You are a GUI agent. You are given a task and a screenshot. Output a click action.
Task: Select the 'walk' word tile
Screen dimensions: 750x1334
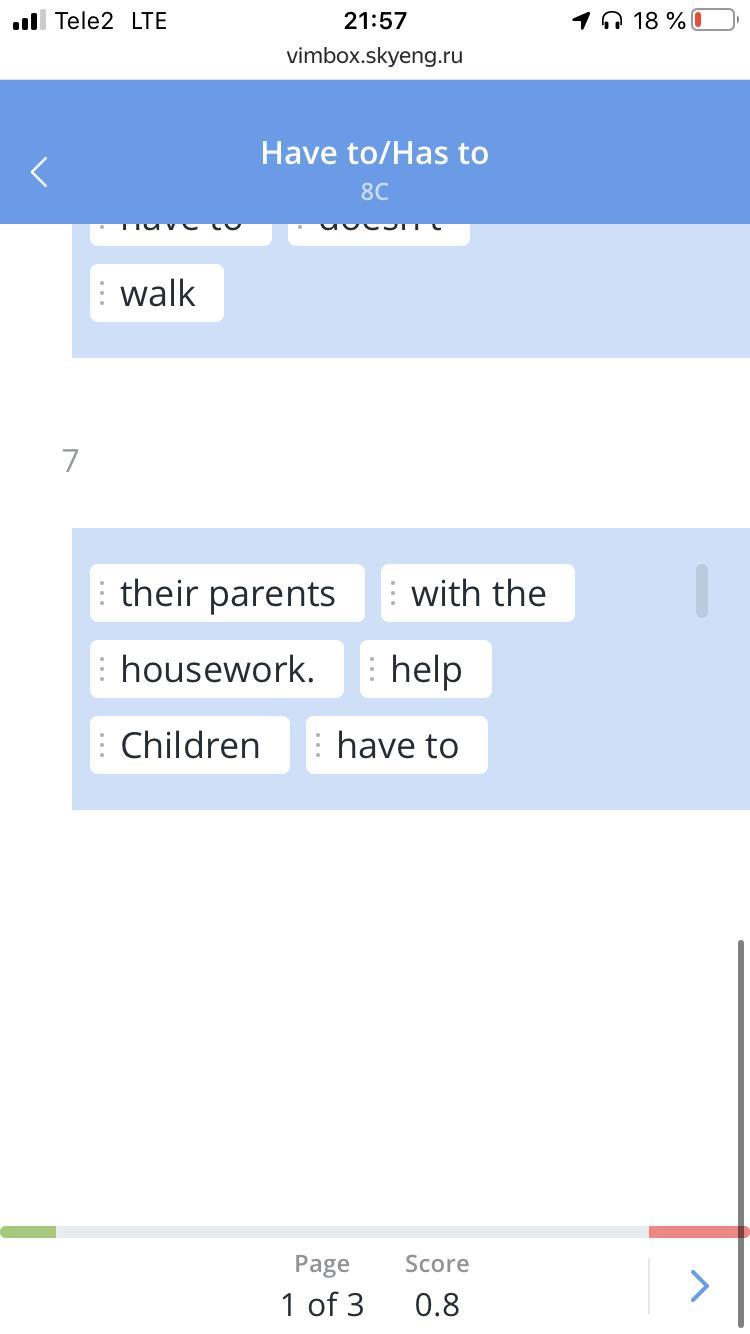coord(157,293)
